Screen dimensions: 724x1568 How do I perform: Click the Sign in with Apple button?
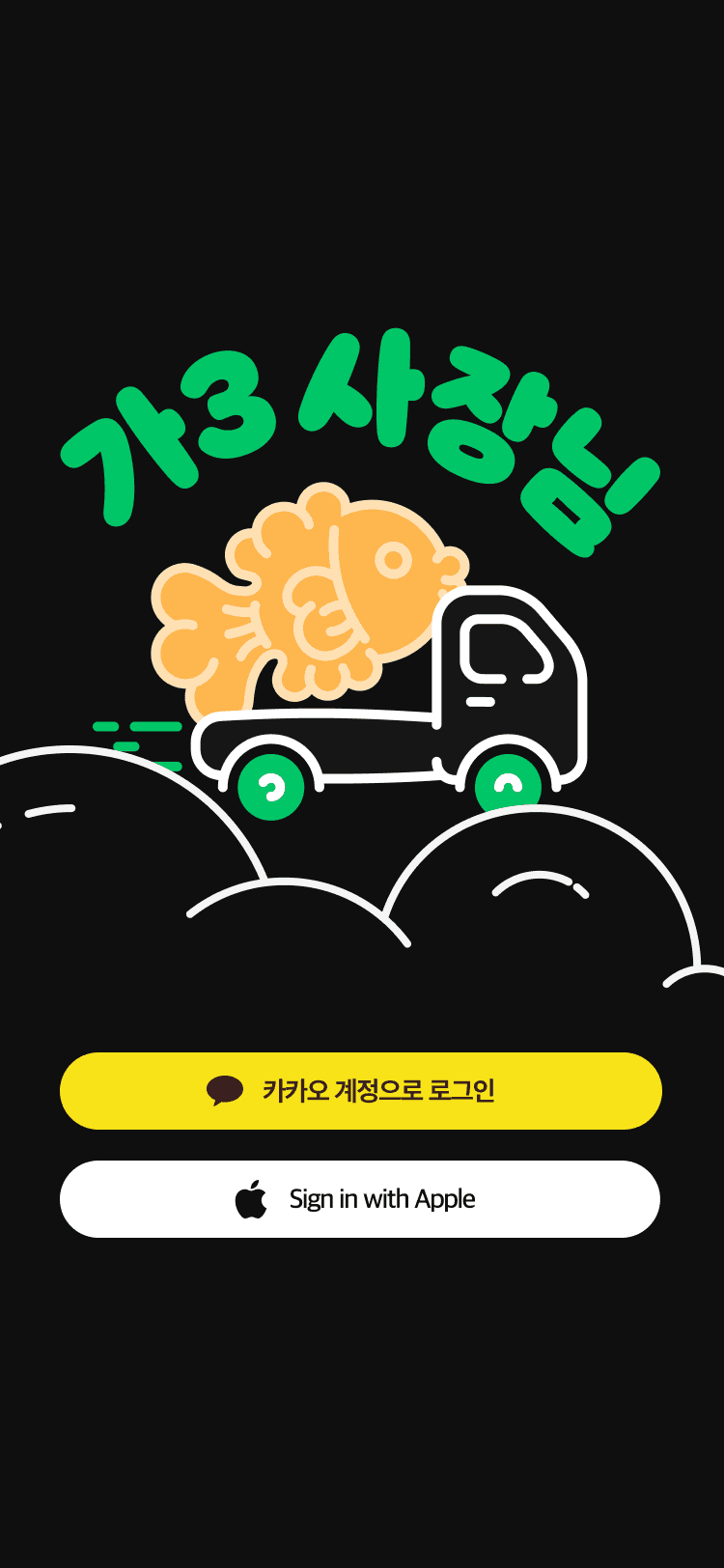click(362, 1197)
